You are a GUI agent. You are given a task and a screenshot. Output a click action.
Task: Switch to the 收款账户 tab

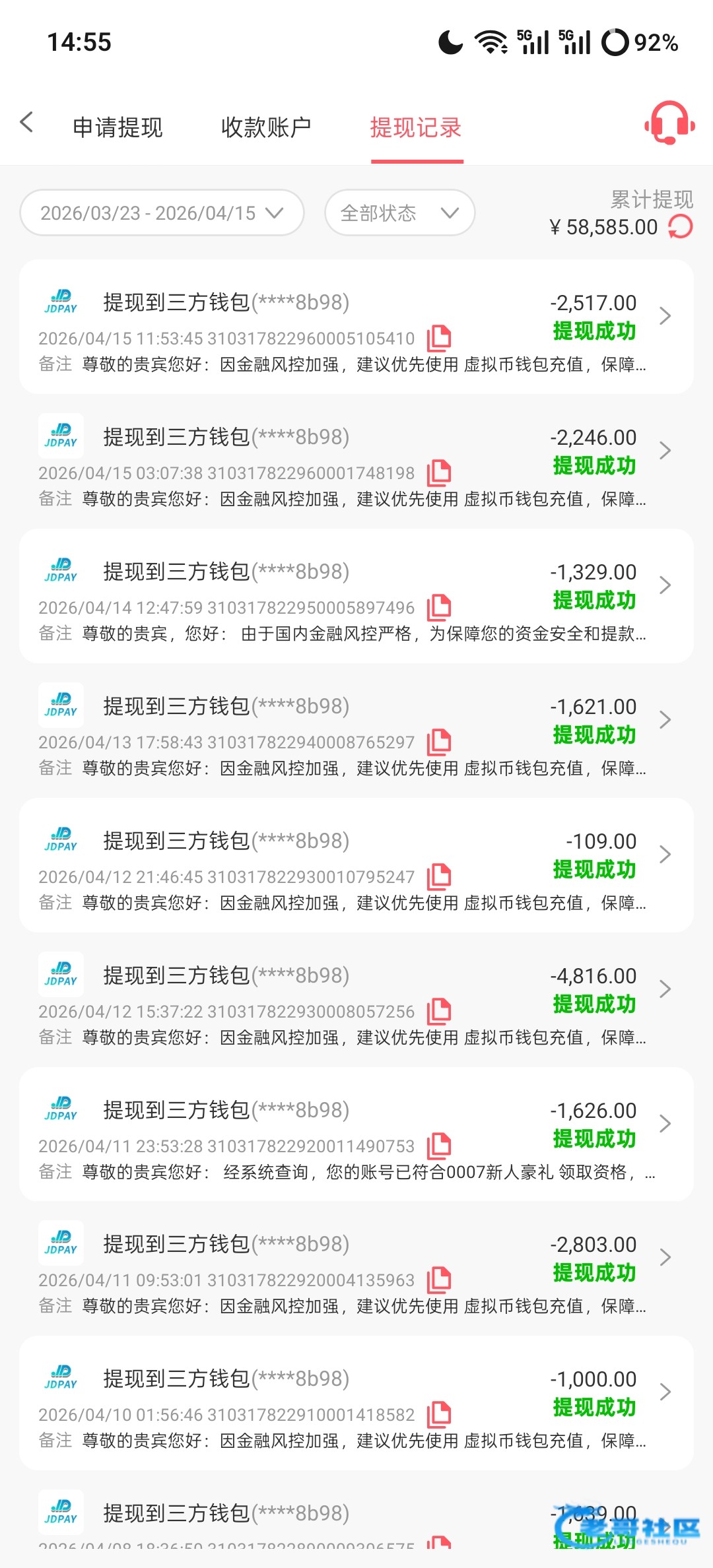266,127
